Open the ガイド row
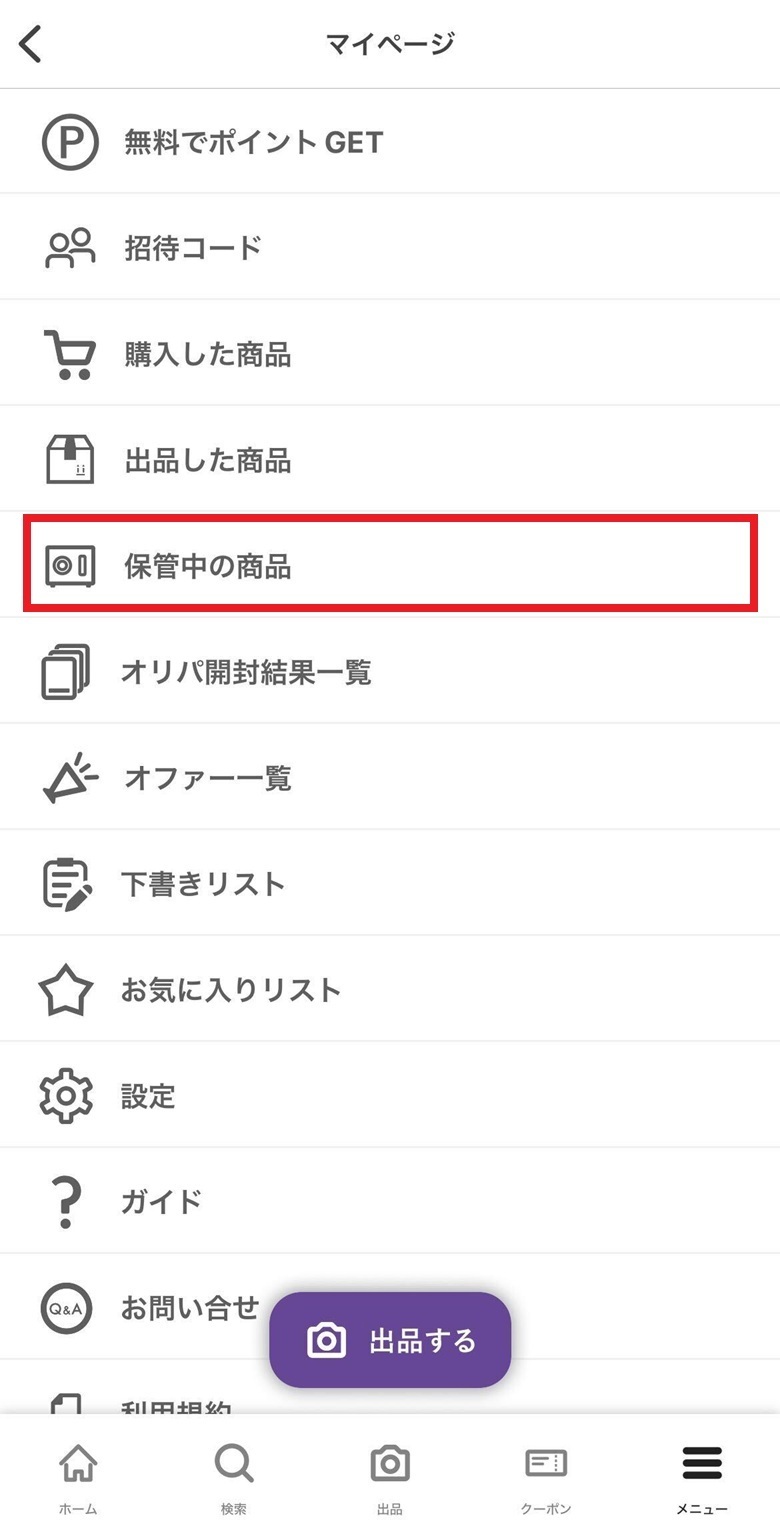The height and width of the screenshot is (1526, 780). (x=390, y=1201)
